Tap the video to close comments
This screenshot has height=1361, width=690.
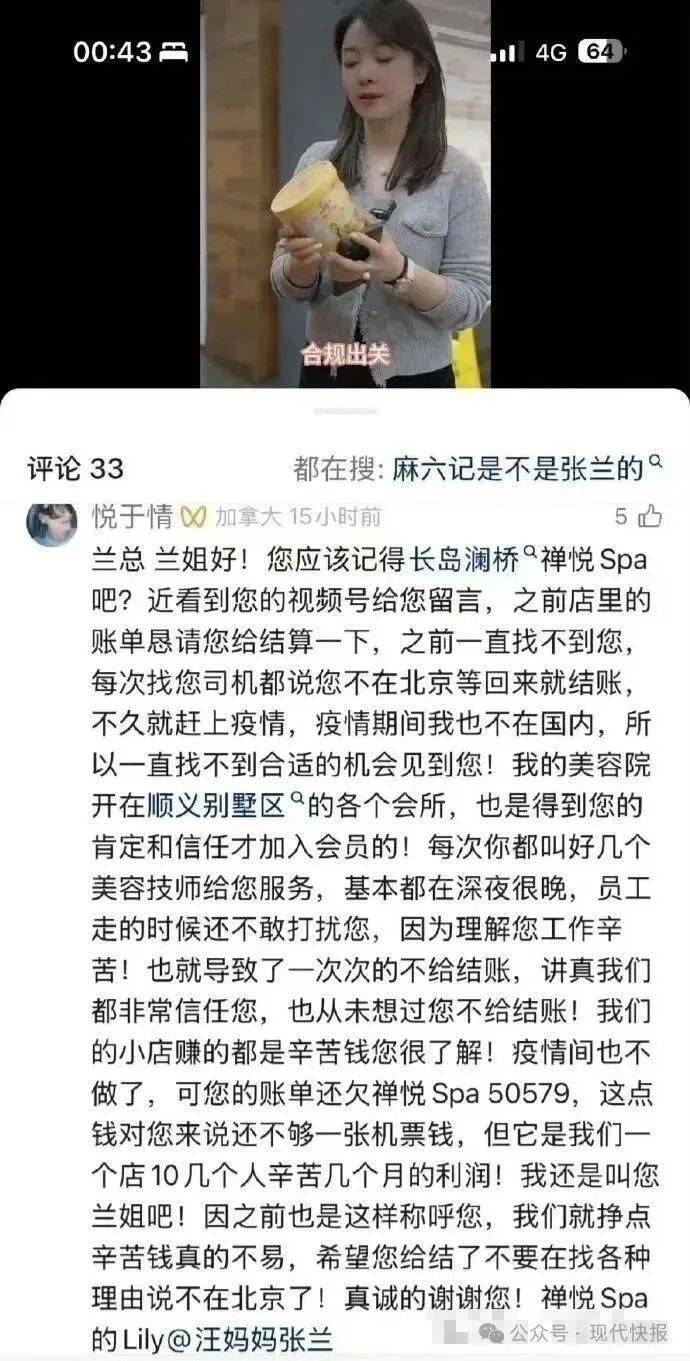click(x=345, y=200)
